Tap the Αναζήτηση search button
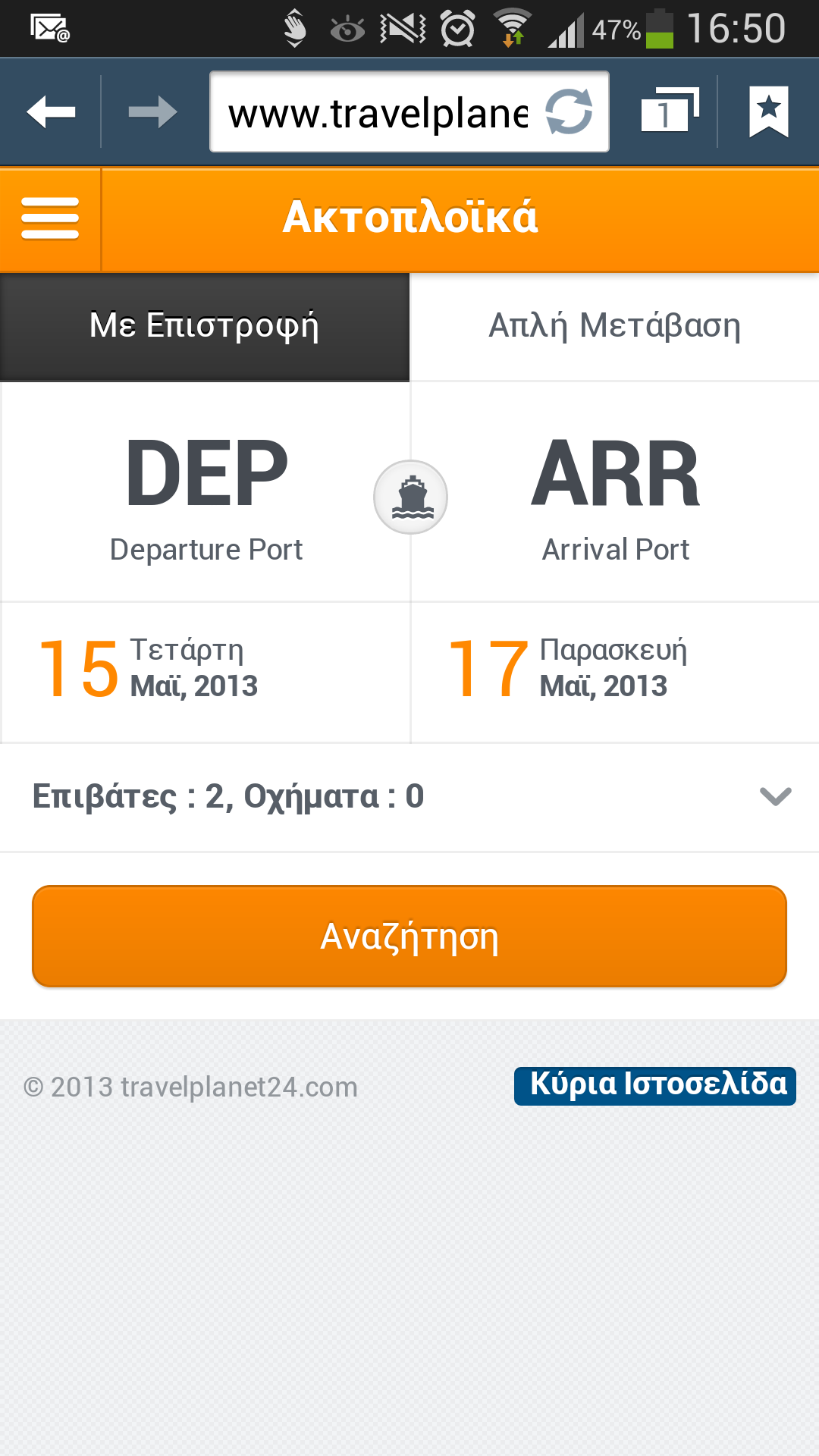This screenshot has width=819, height=1456. coord(409,937)
